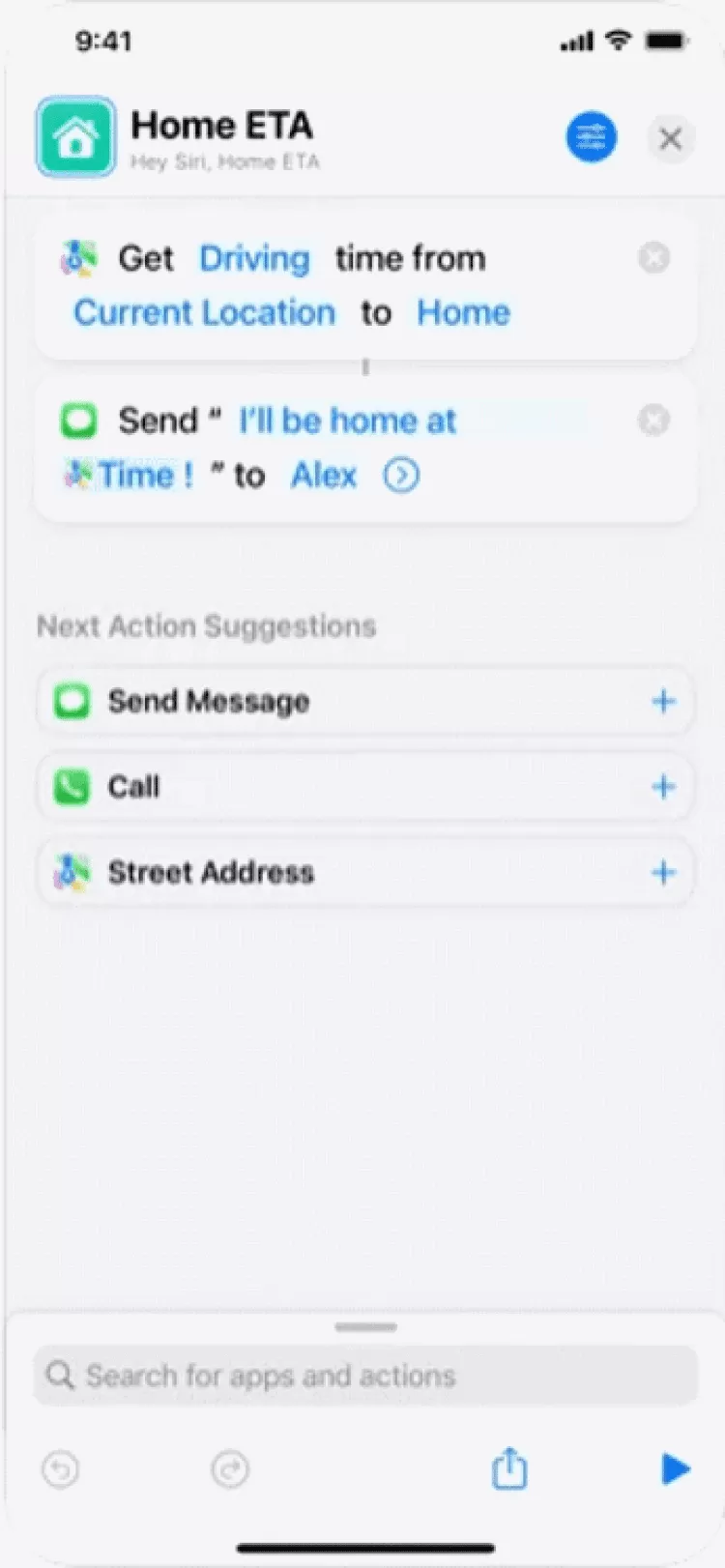Undo the last change
The height and width of the screenshot is (1568, 725).
coord(61,1470)
